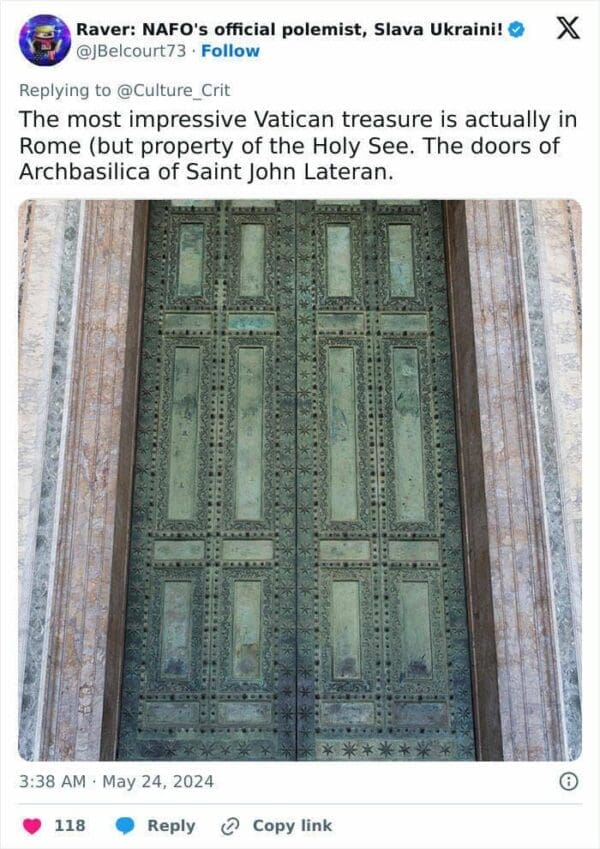The height and width of the screenshot is (849, 600).
Task: Open the X logo link
Action: (567, 29)
